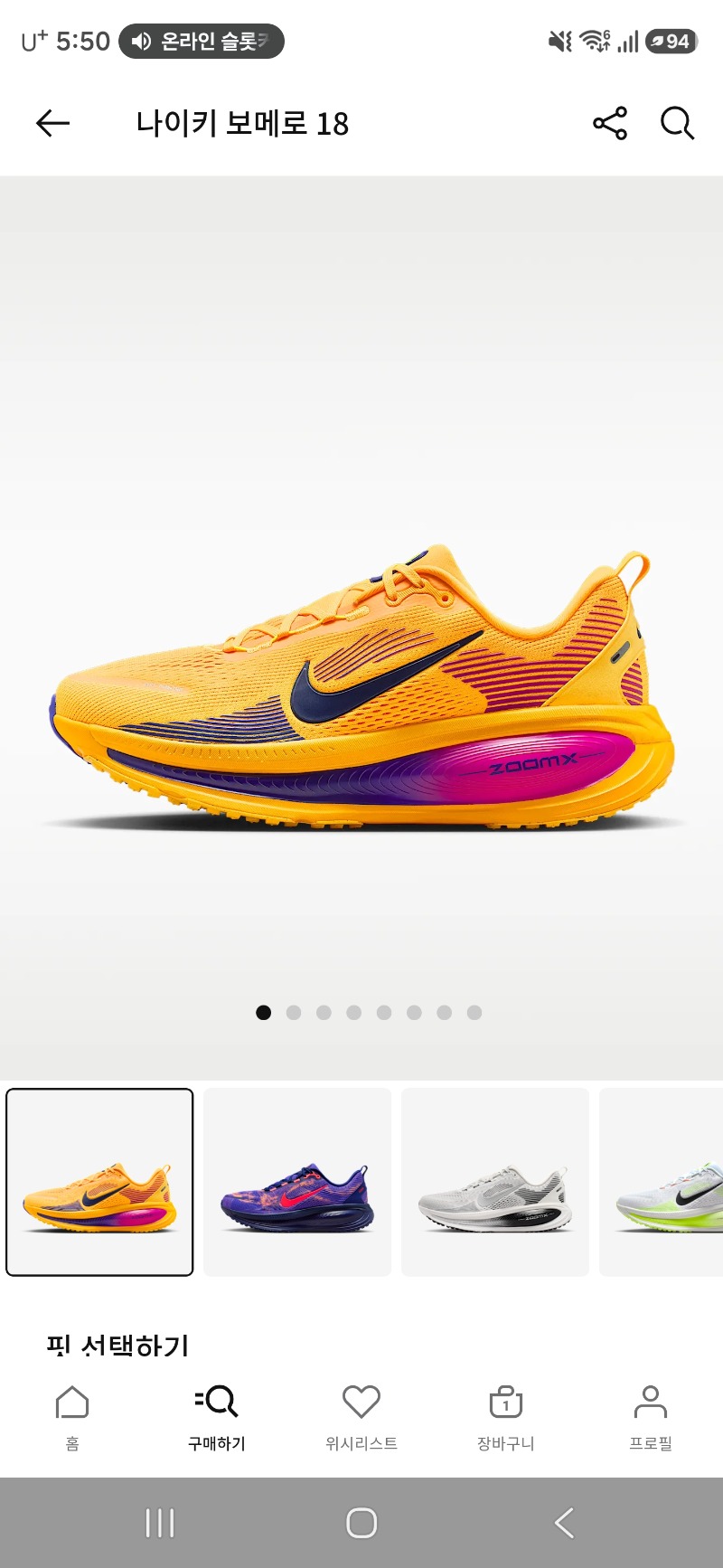The image size is (723, 1568).
Task: Select the orange colorway thumbnail
Action: click(99, 1182)
